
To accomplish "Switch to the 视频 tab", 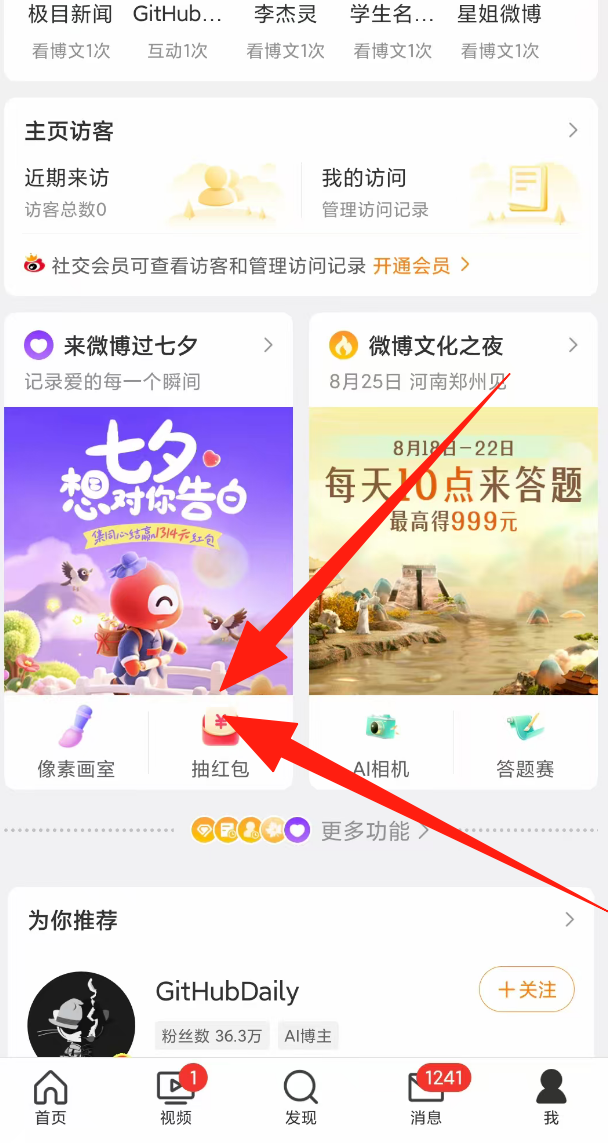I will click(x=176, y=1097).
